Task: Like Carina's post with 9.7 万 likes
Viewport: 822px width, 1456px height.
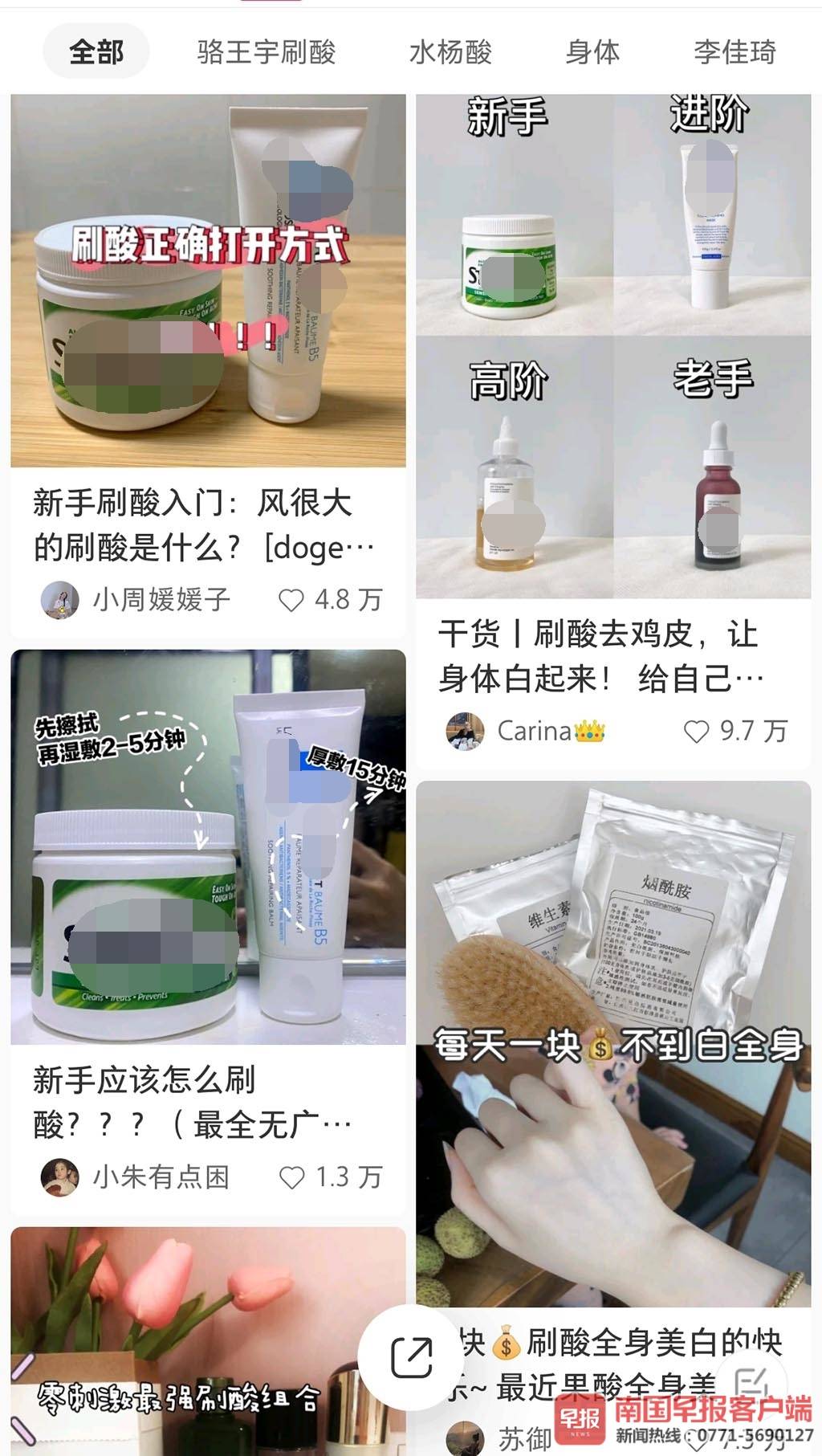Action: [696, 731]
